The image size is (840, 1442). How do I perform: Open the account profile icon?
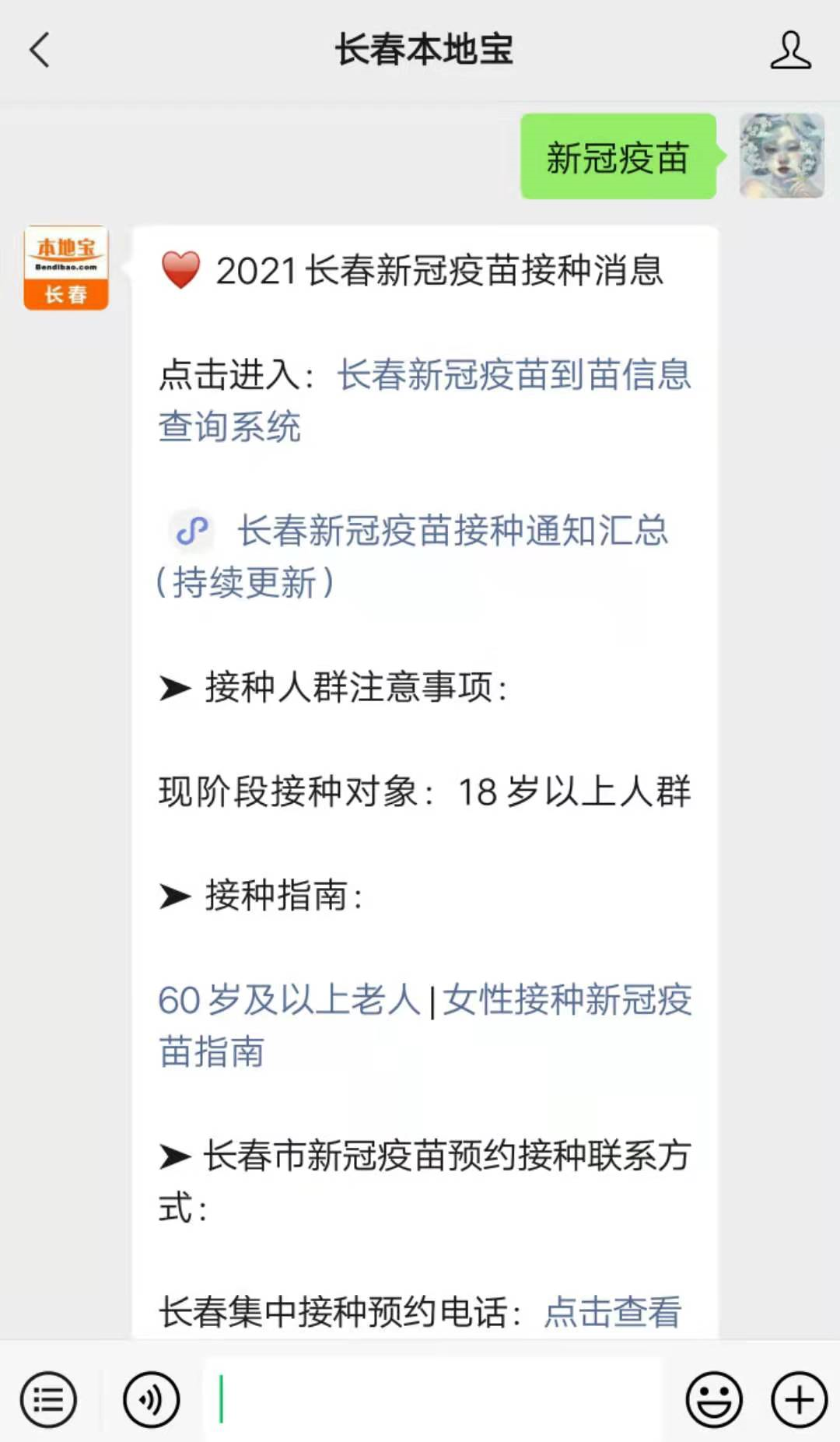(790, 51)
